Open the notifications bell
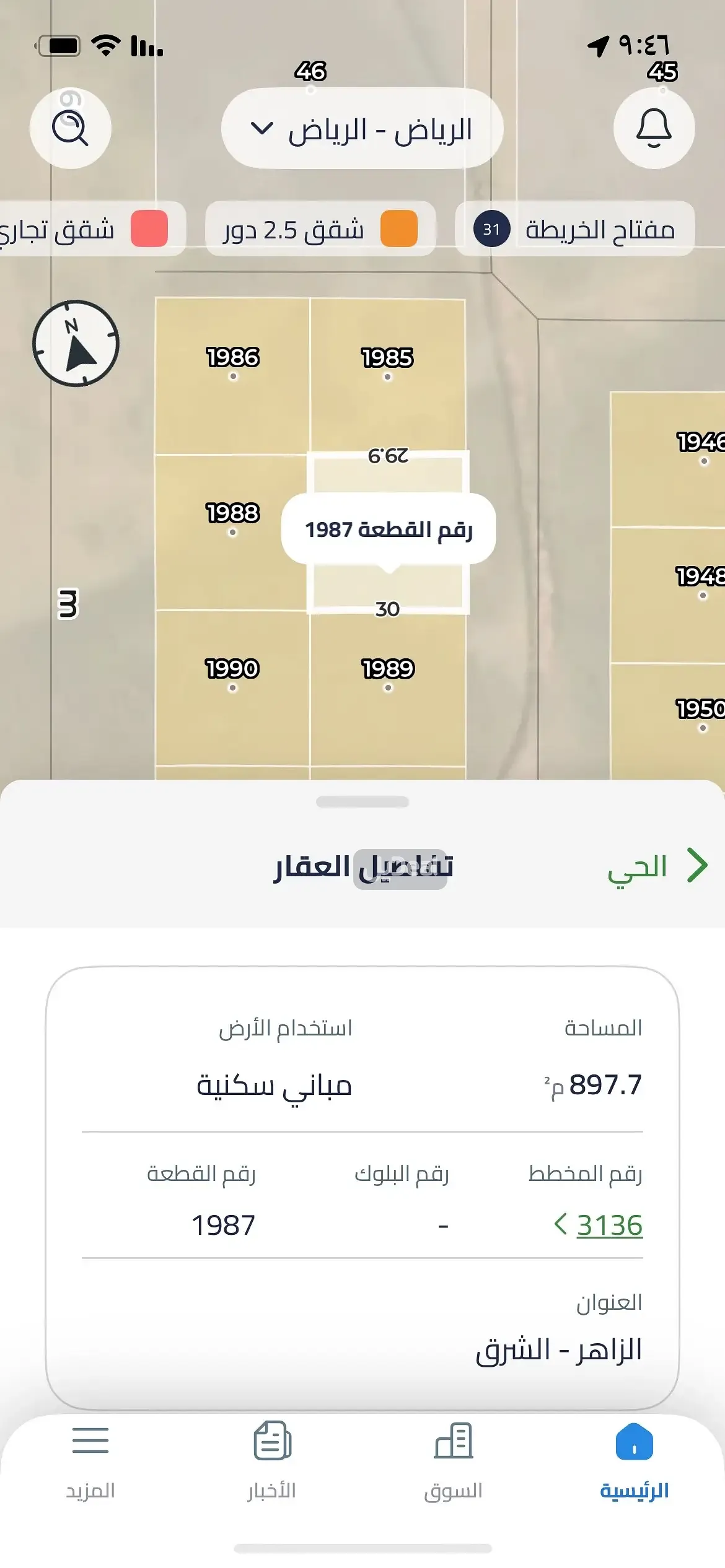This screenshot has width=725, height=1568. coord(654,128)
